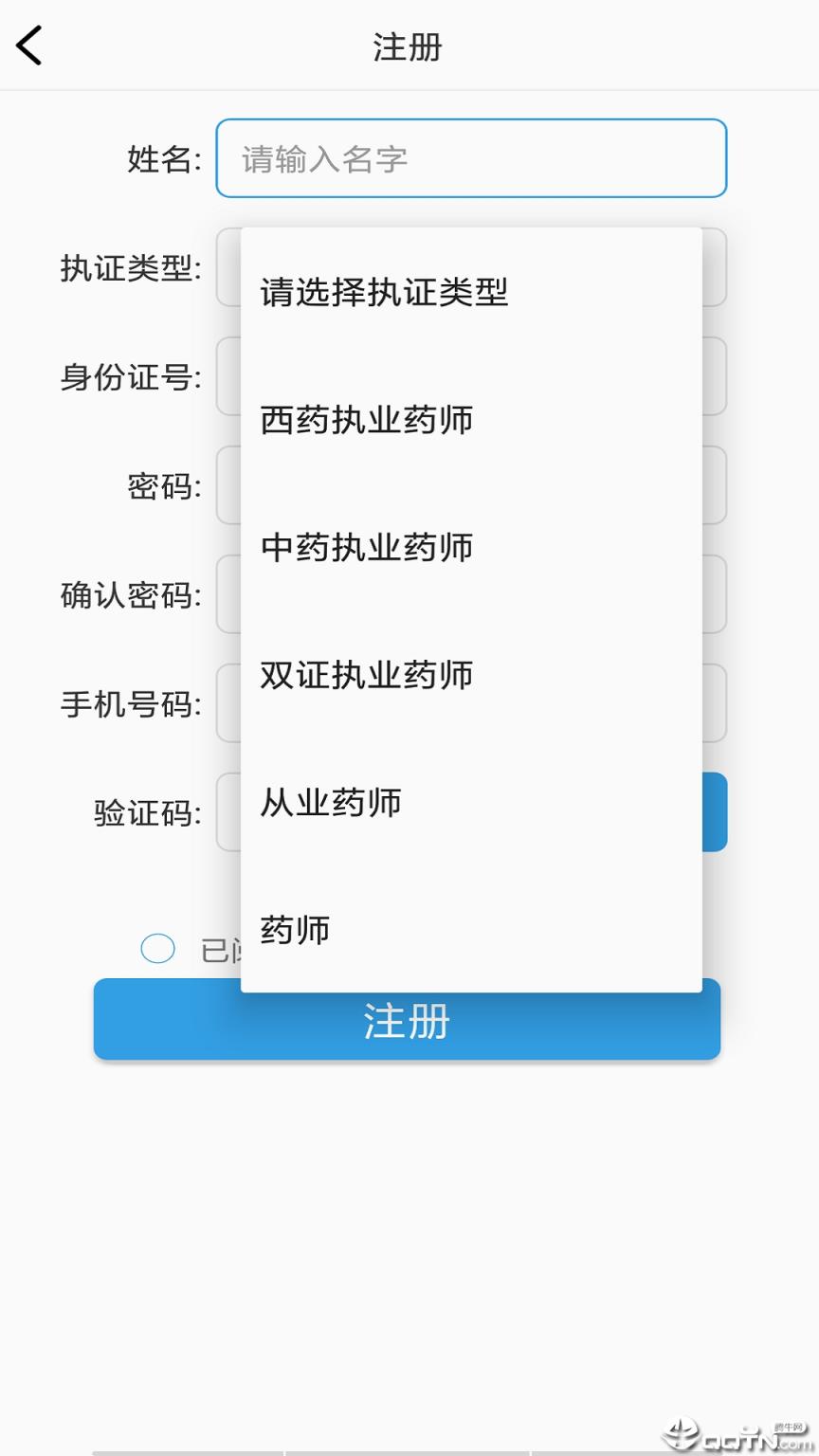Select 西药执业药师 as license type
The image size is (819, 1456).
367,420
